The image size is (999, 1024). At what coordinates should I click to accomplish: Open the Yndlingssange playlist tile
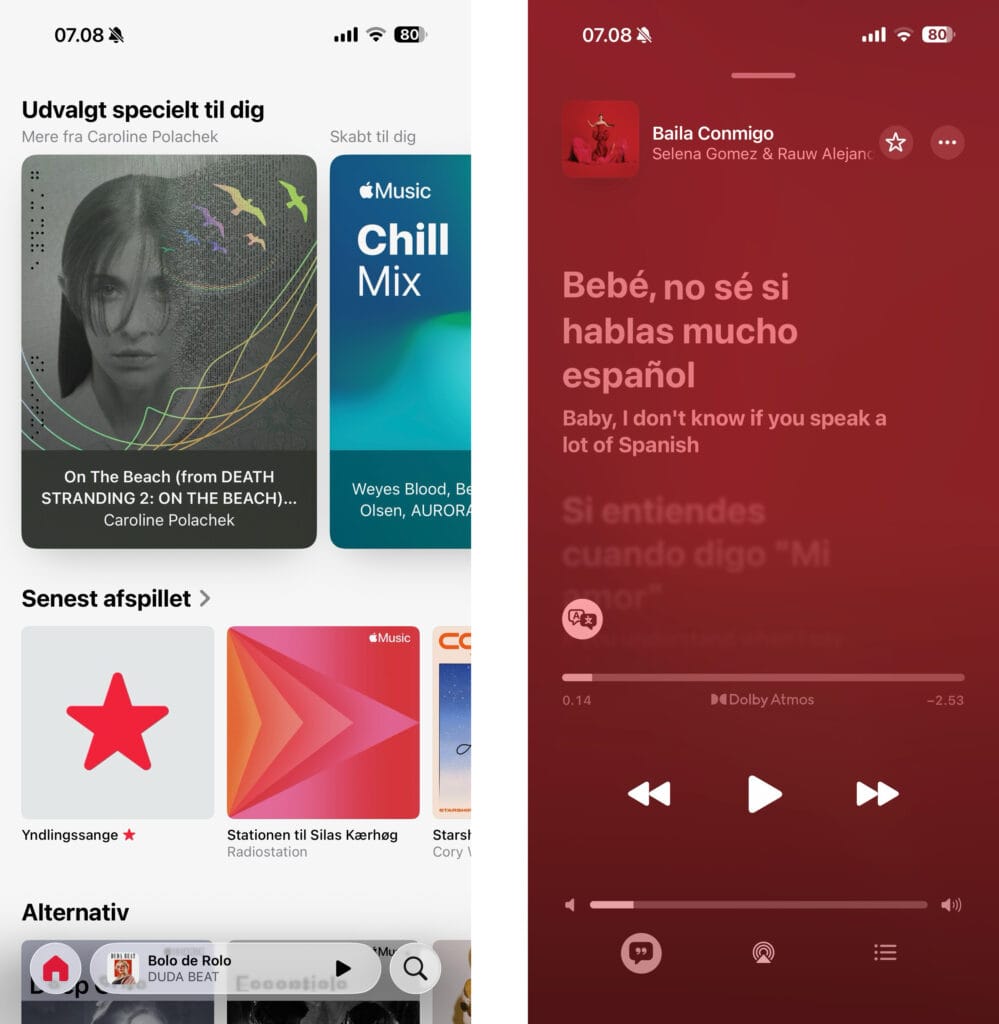click(118, 722)
